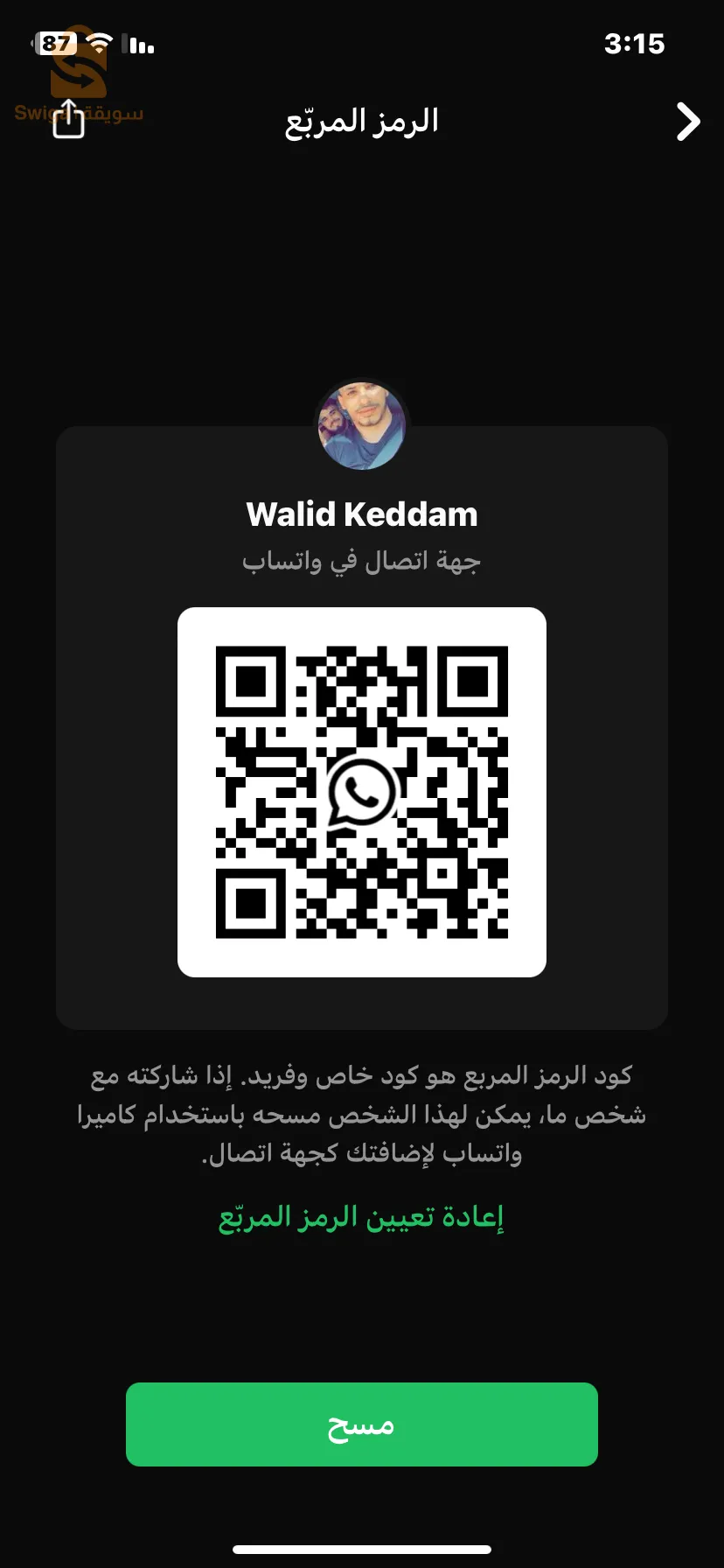This screenshot has height=1568, width=724.
Task: Tap إعادة تعيين الرمز المربّع to reset the code
Action: point(361,1215)
